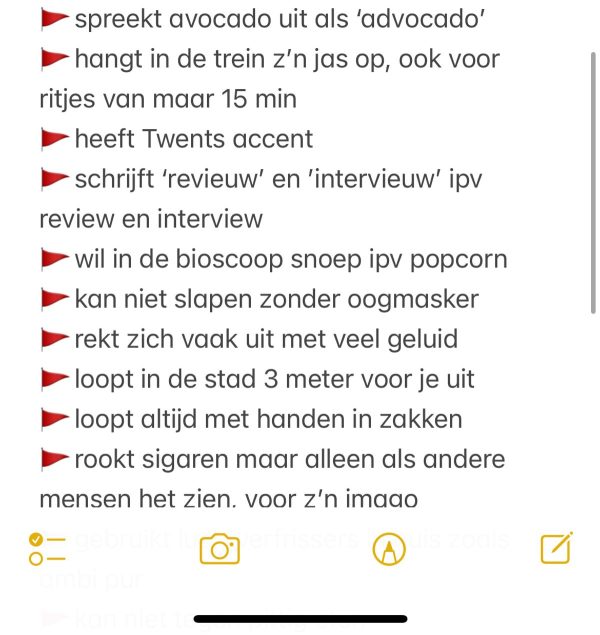Compose a new note
Viewport: 600px width, 635px height.
(x=555, y=548)
